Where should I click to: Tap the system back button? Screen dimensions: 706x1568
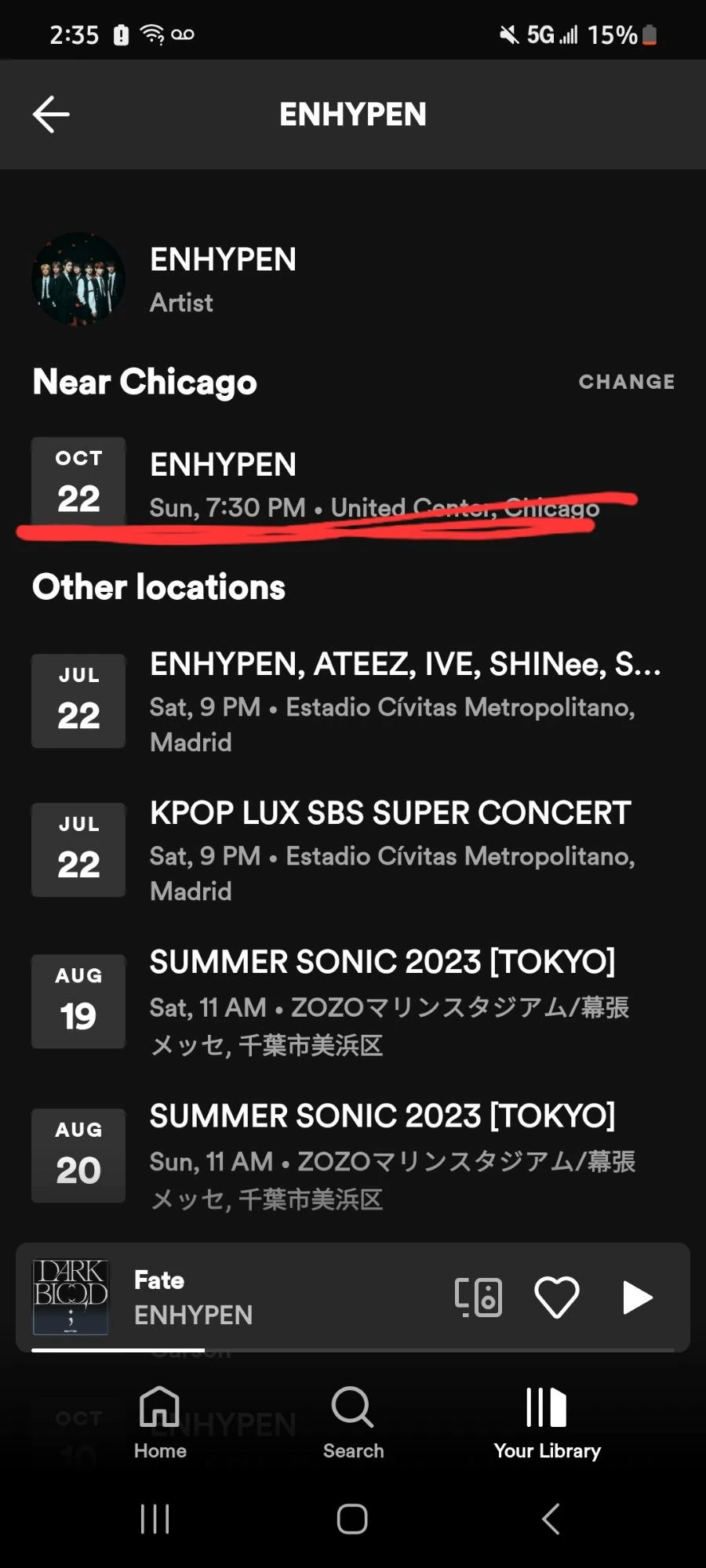coord(551,1519)
